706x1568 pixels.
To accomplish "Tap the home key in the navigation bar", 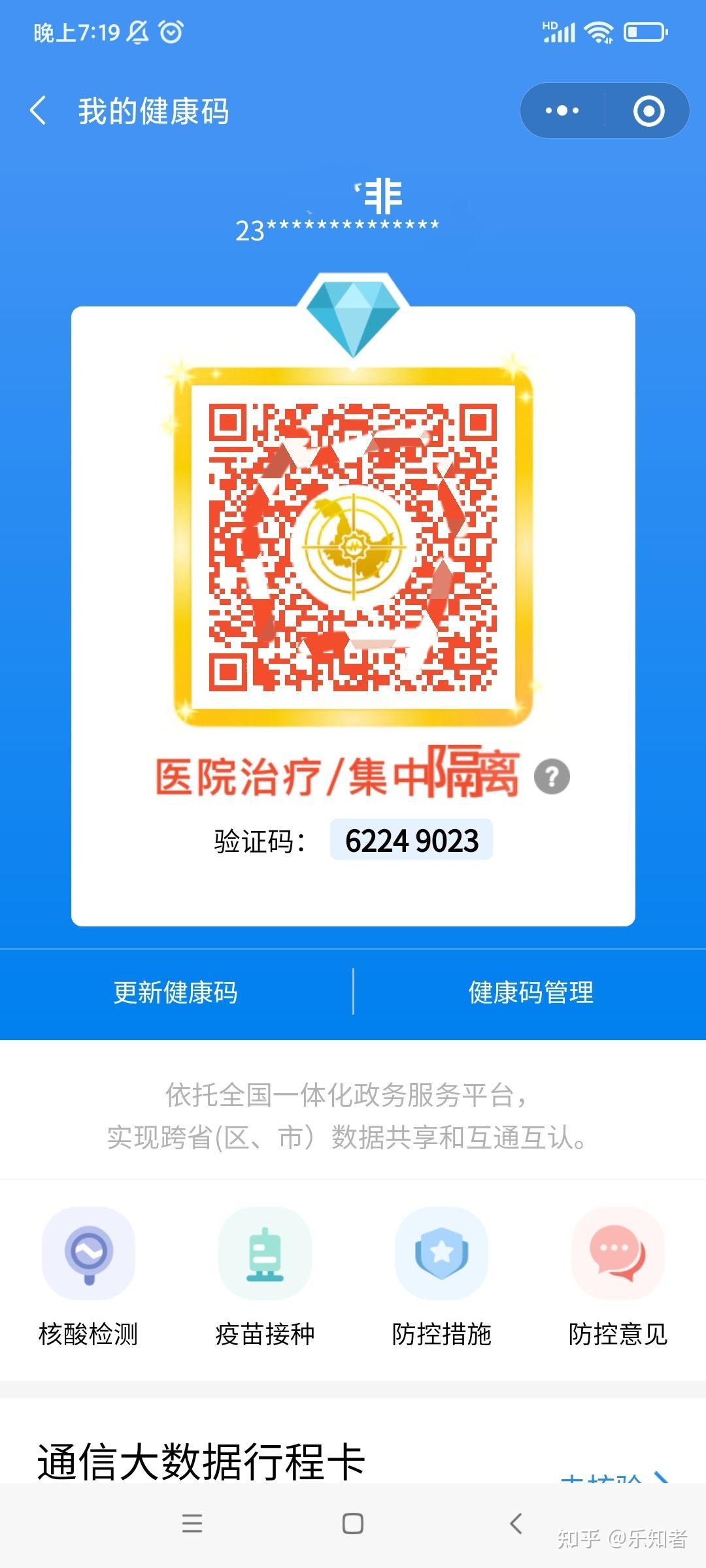I will pos(353,1524).
